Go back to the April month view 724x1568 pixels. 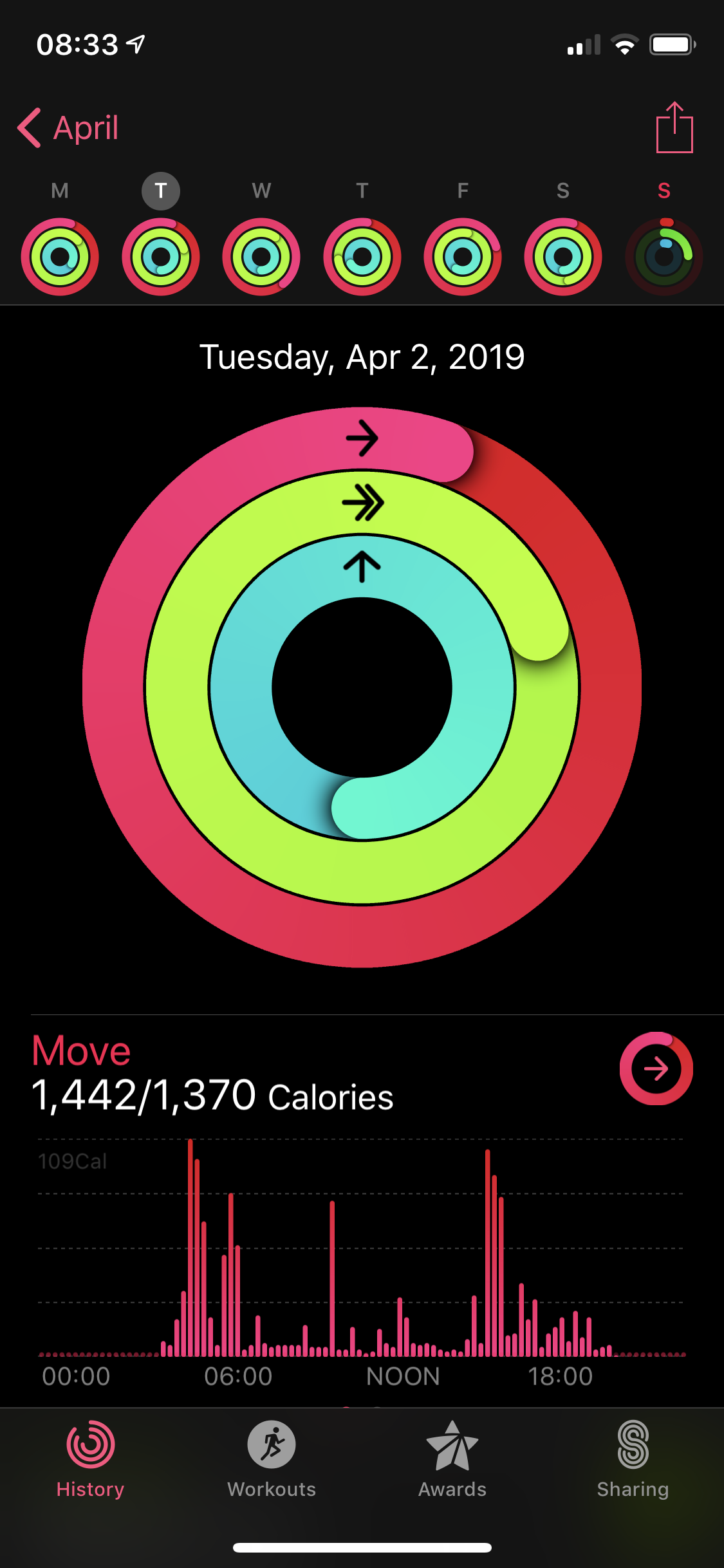(68, 127)
